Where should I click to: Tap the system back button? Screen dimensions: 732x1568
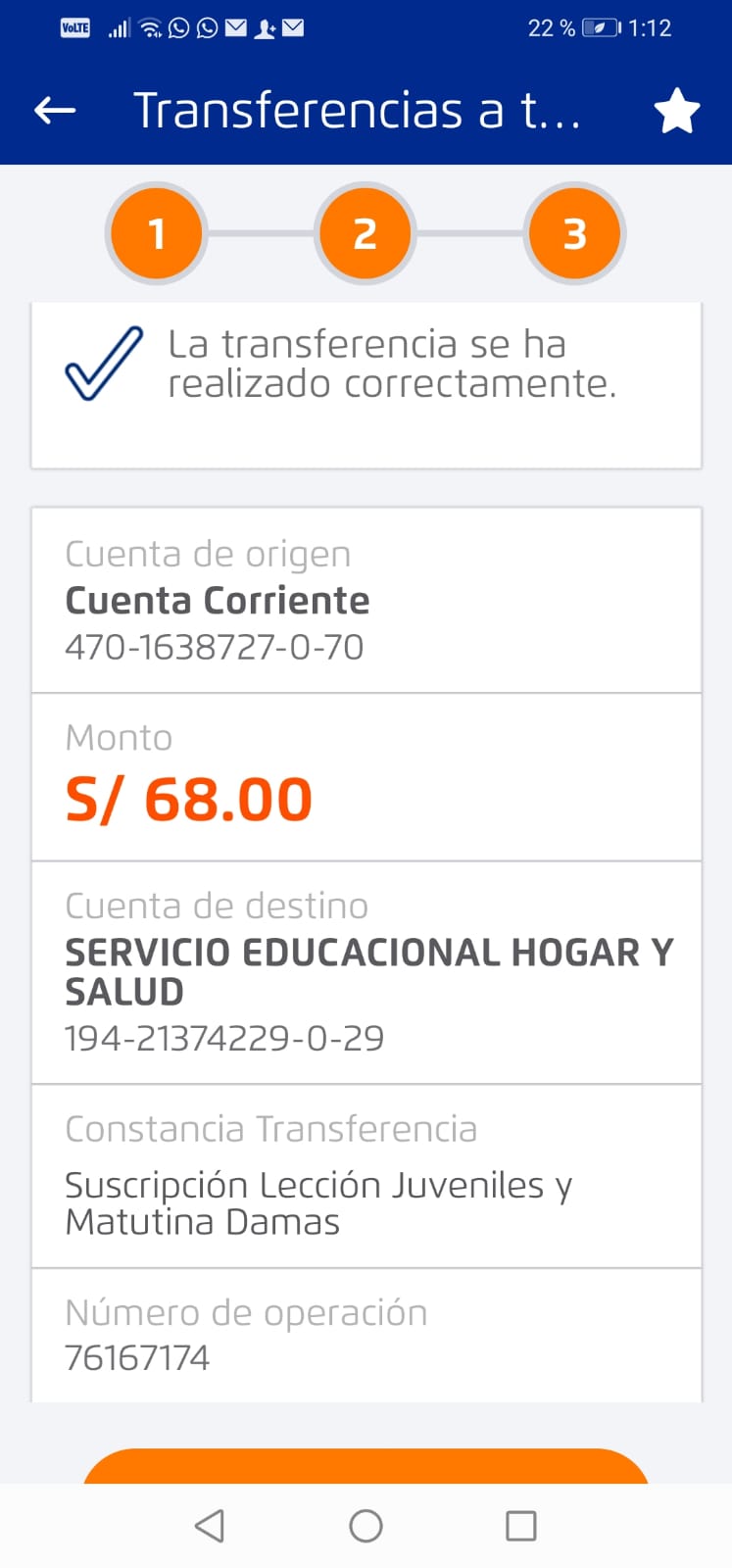210,1526
